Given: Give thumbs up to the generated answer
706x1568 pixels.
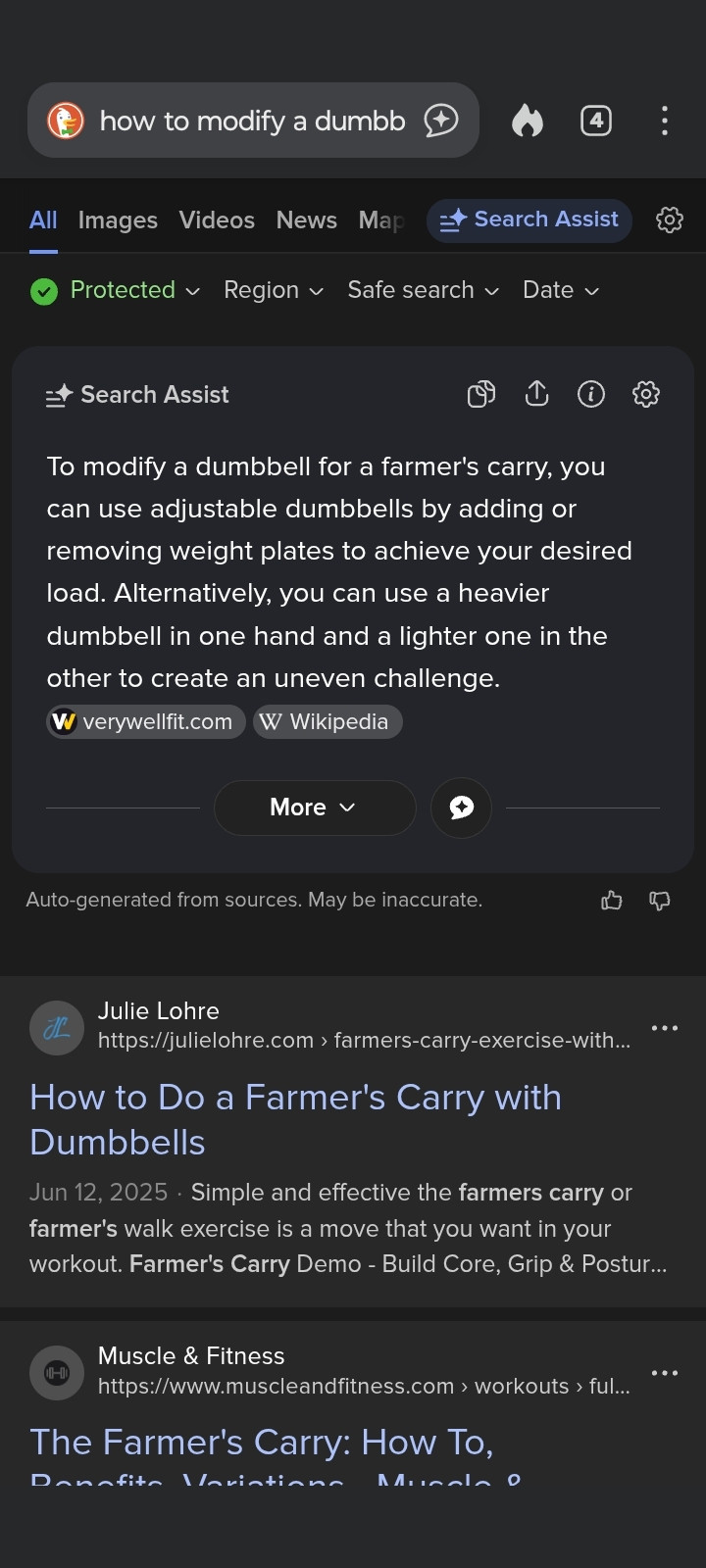Looking at the screenshot, I should pyautogui.click(x=612, y=900).
